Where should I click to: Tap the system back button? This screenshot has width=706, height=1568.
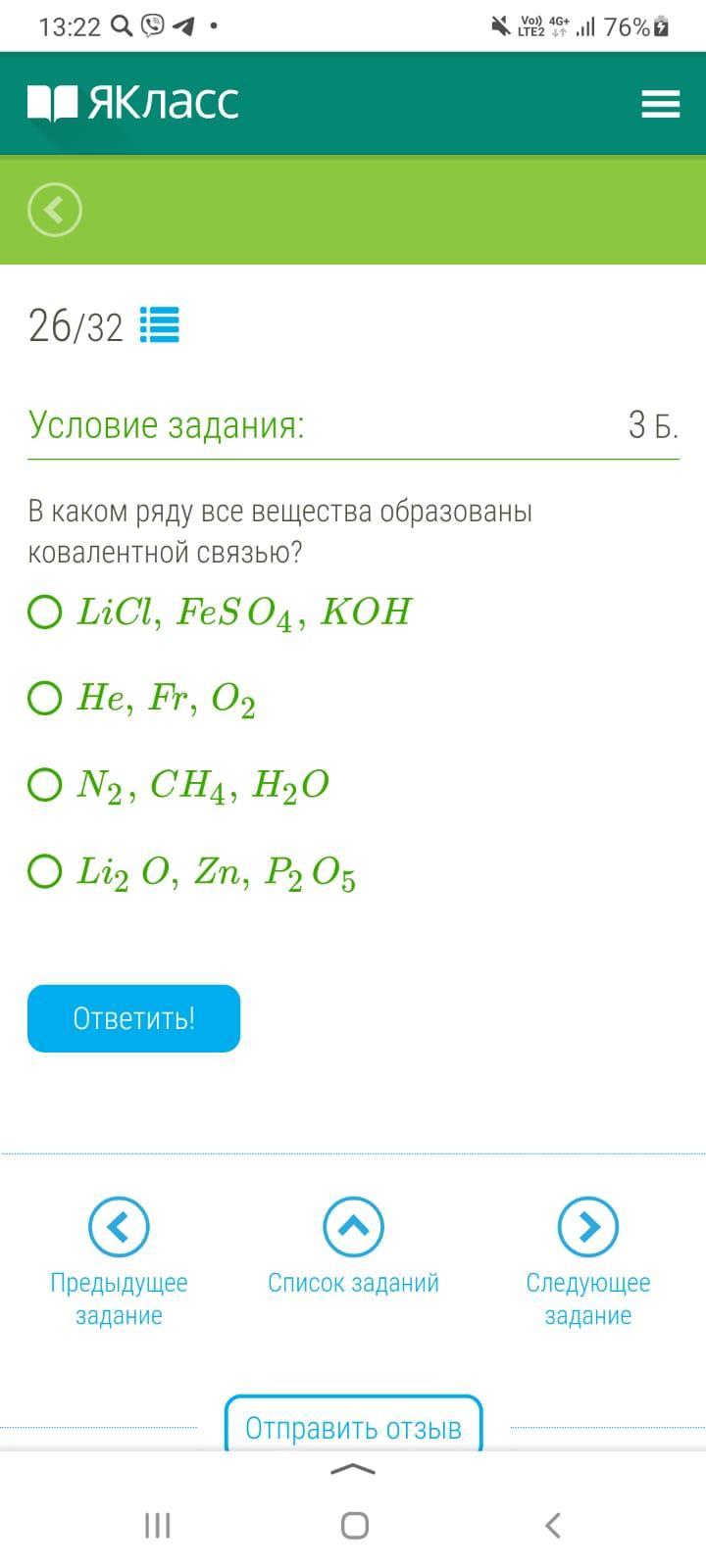(553, 1525)
